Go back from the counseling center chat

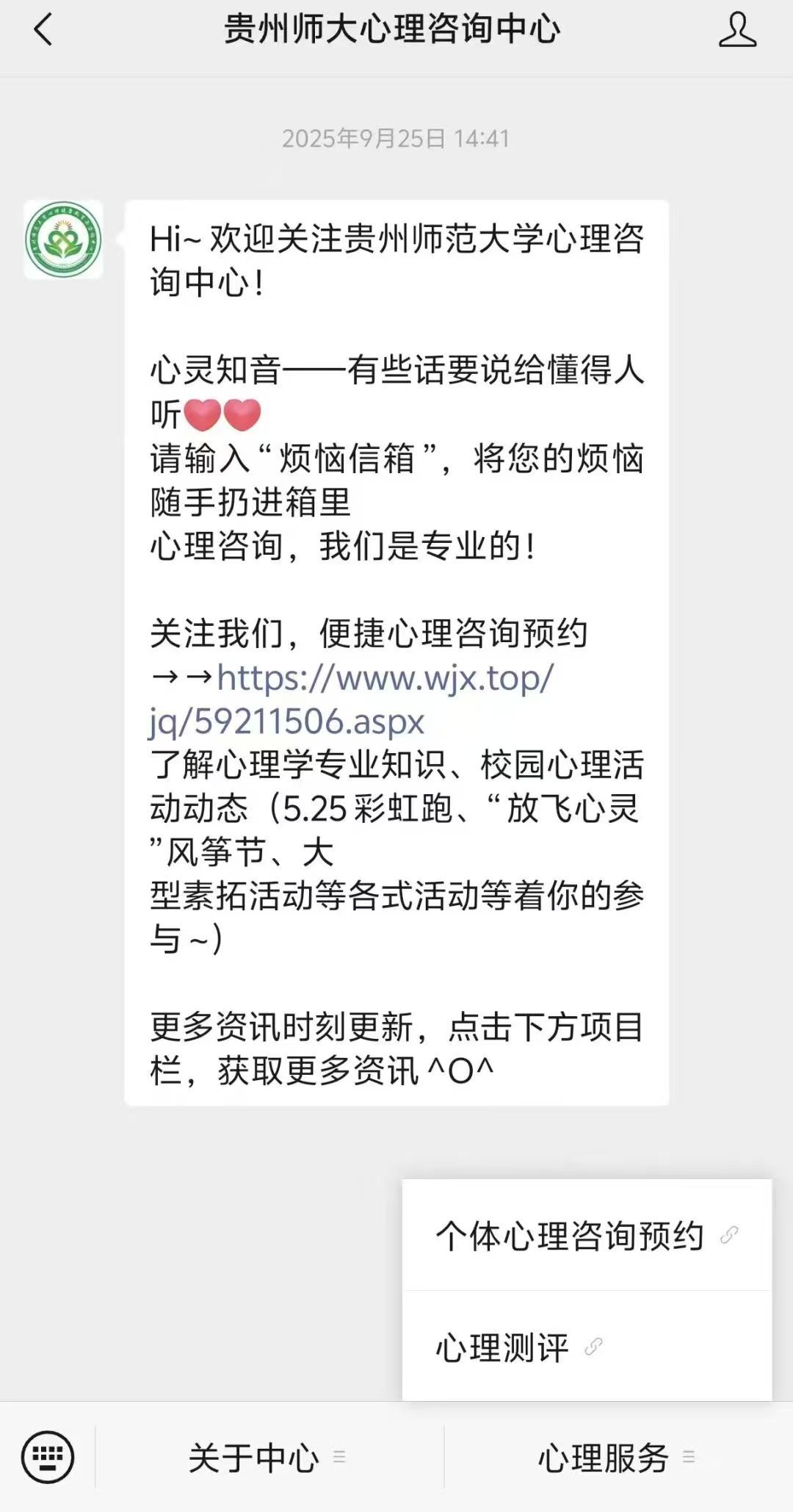[43, 31]
